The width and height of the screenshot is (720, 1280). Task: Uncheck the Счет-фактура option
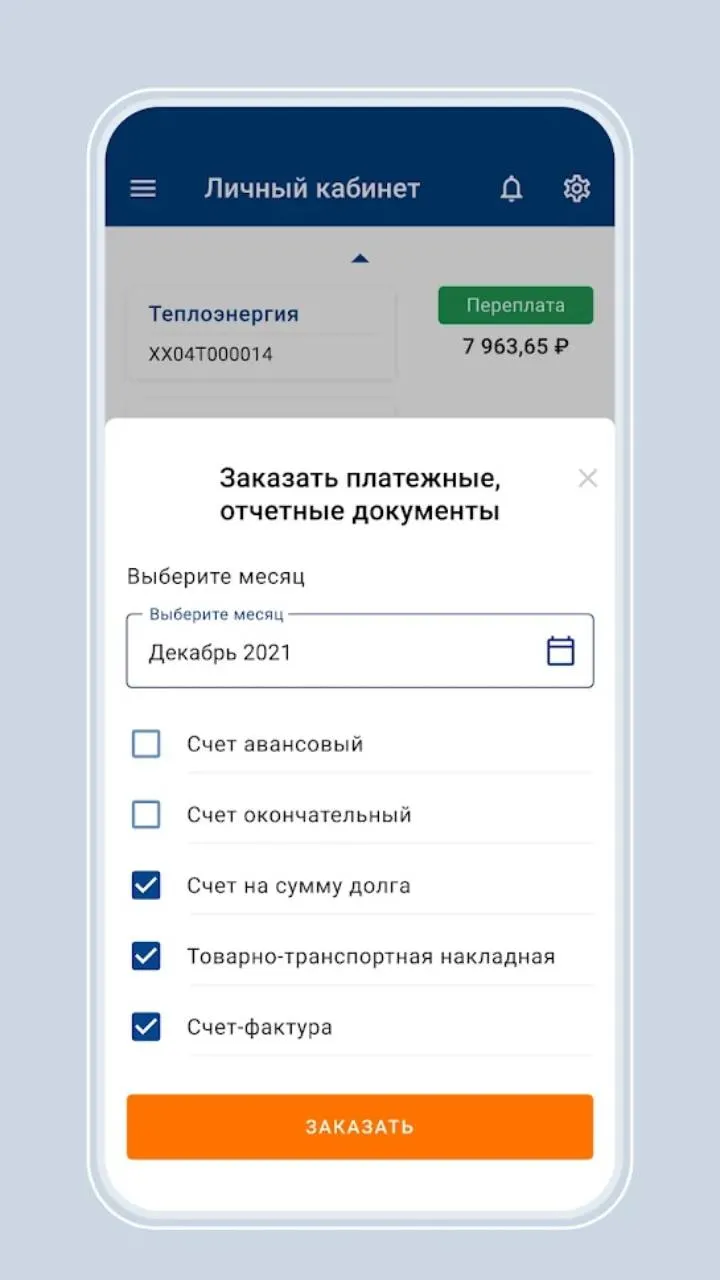[x=146, y=1027]
